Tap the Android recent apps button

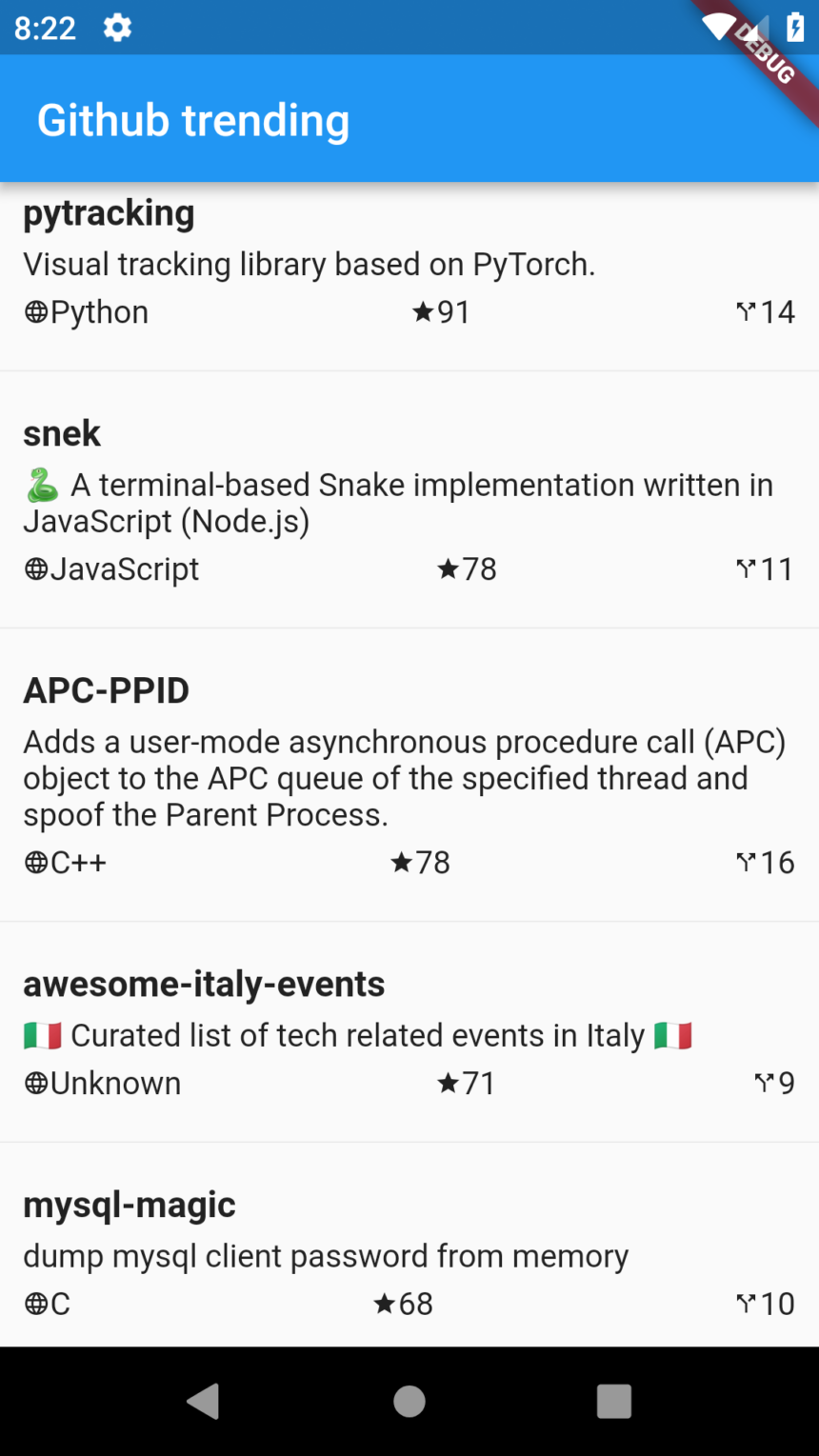click(614, 1401)
